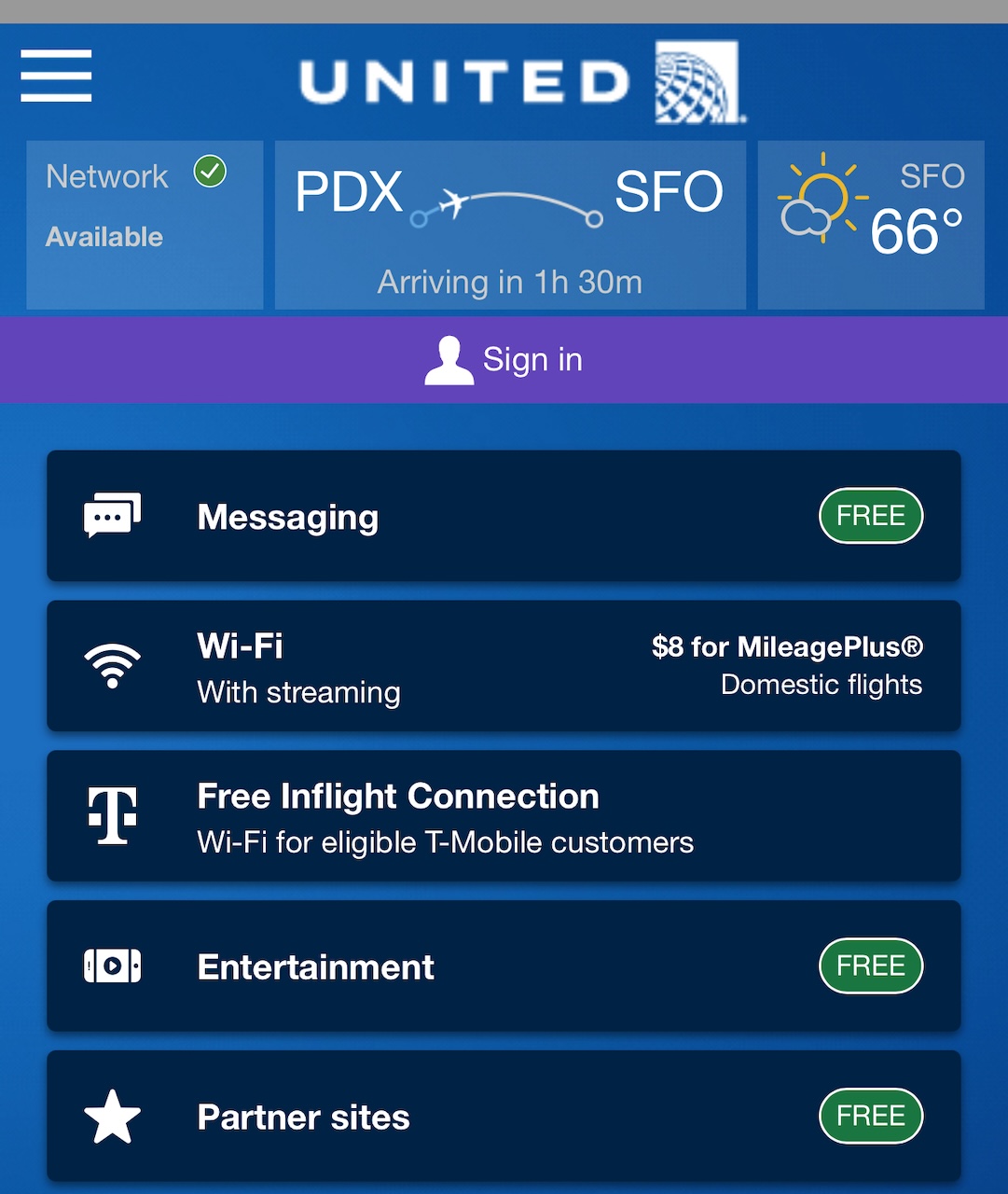Browse free Entertainment
Screen dimensions: 1008x1194
(x=504, y=965)
